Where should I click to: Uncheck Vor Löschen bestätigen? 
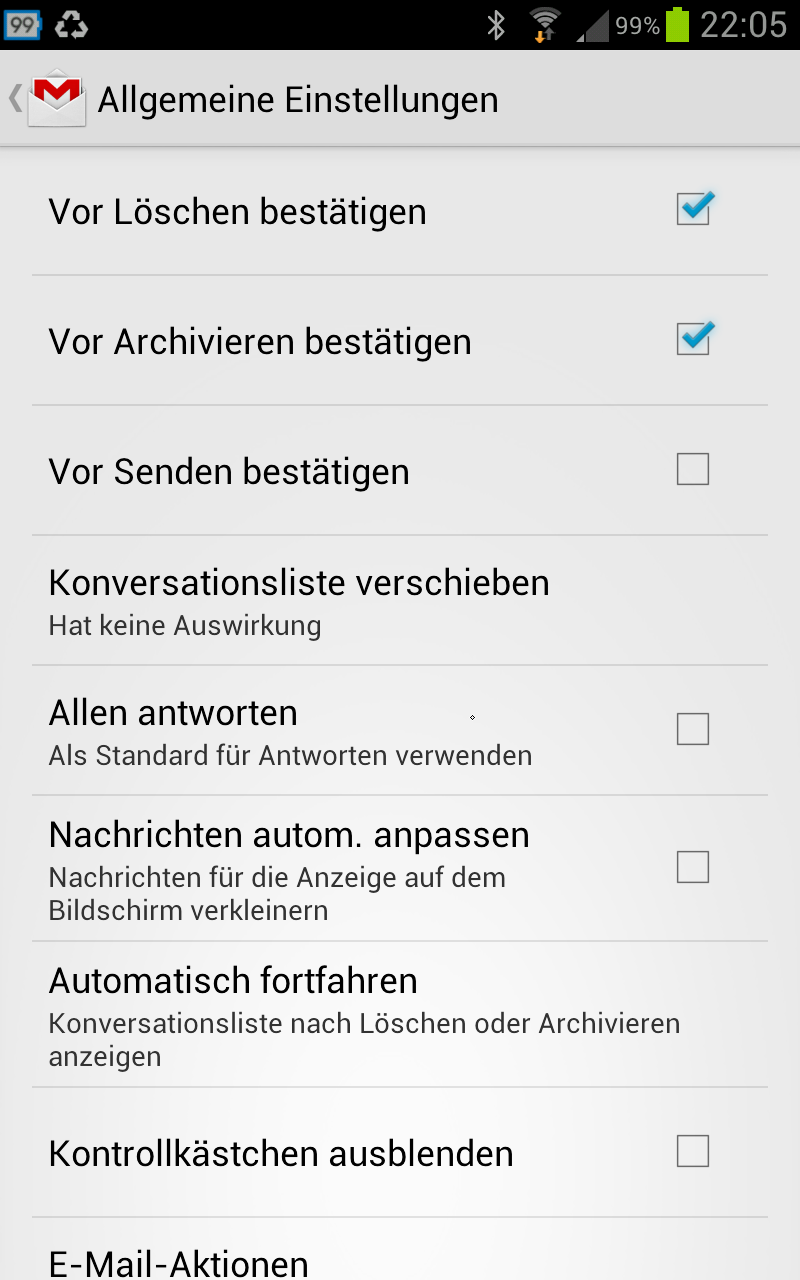point(692,210)
